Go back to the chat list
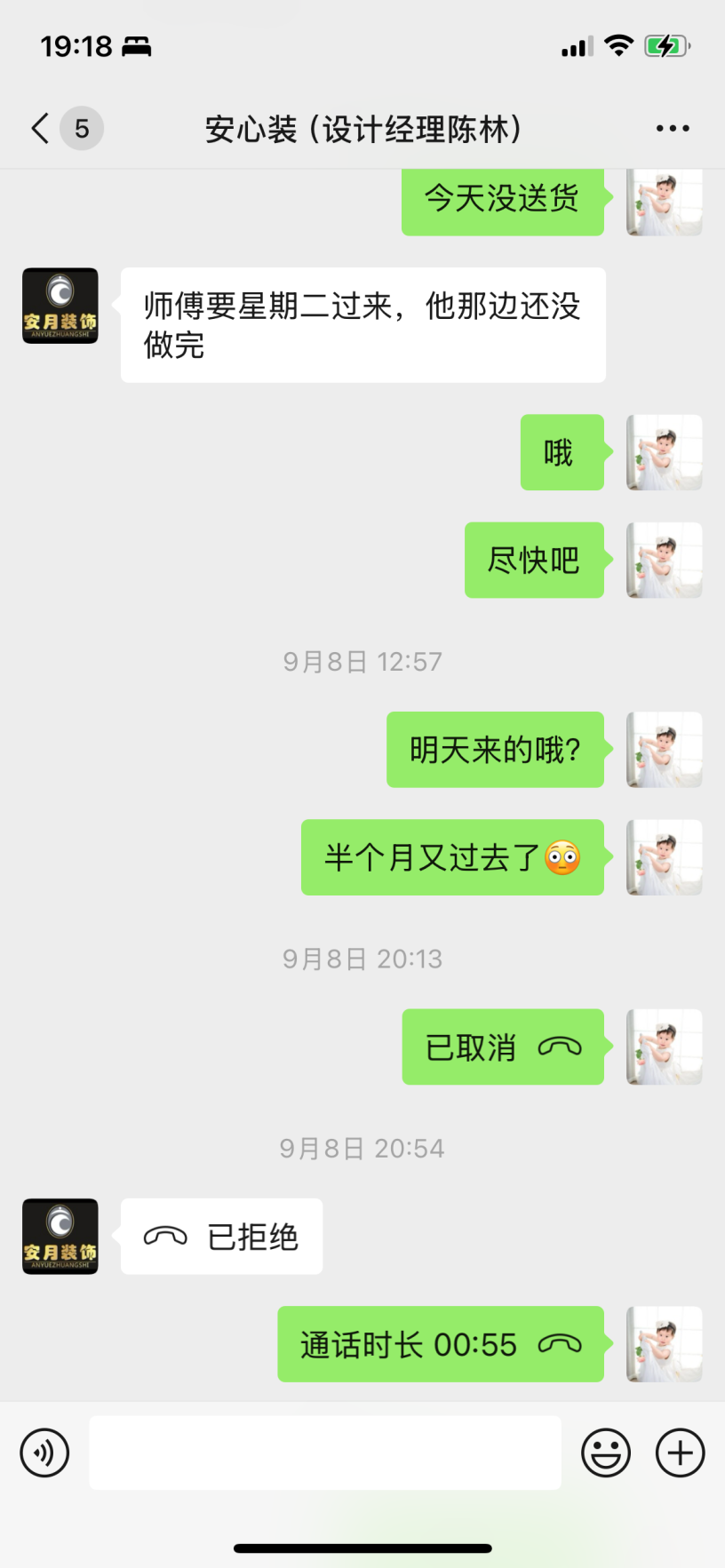 [41, 129]
